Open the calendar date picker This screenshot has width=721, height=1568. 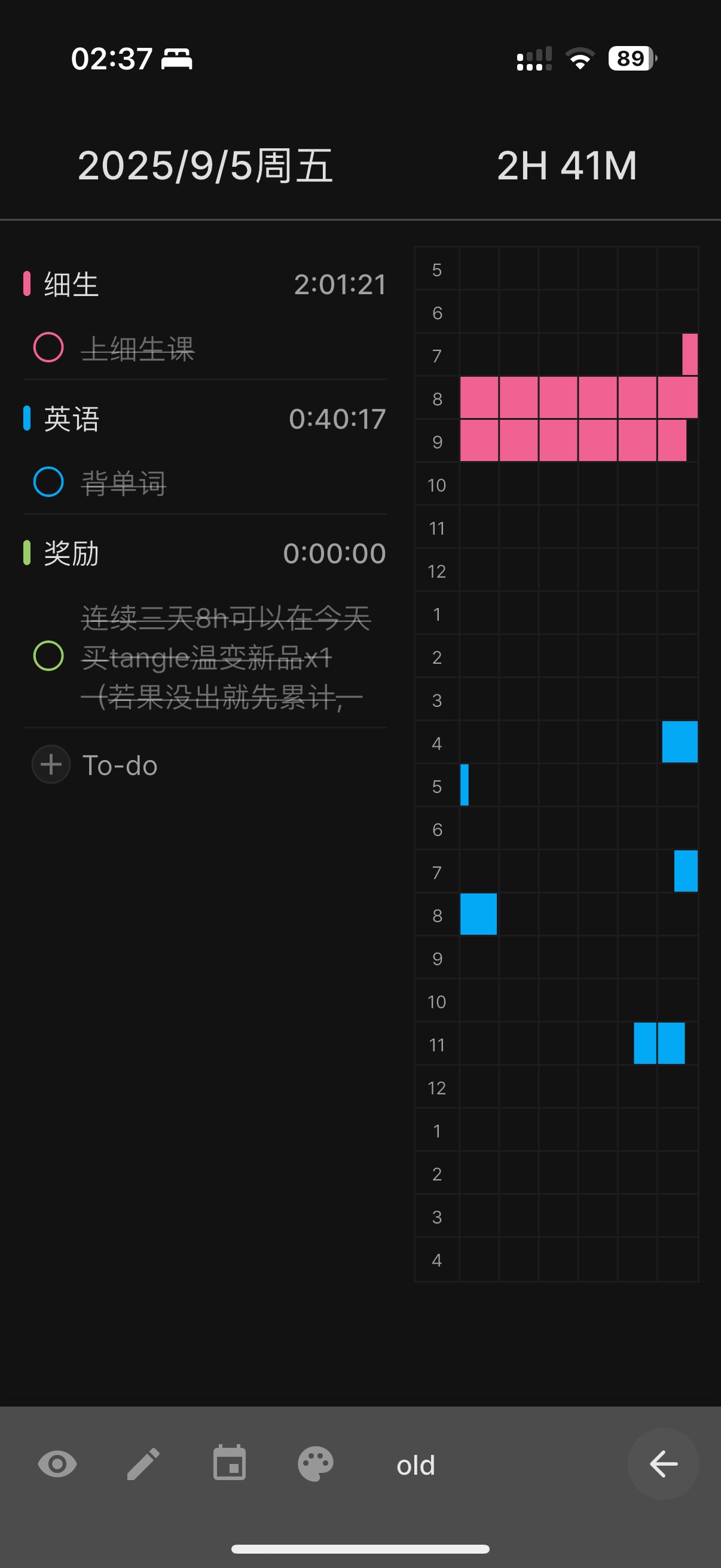point(230,1463)
